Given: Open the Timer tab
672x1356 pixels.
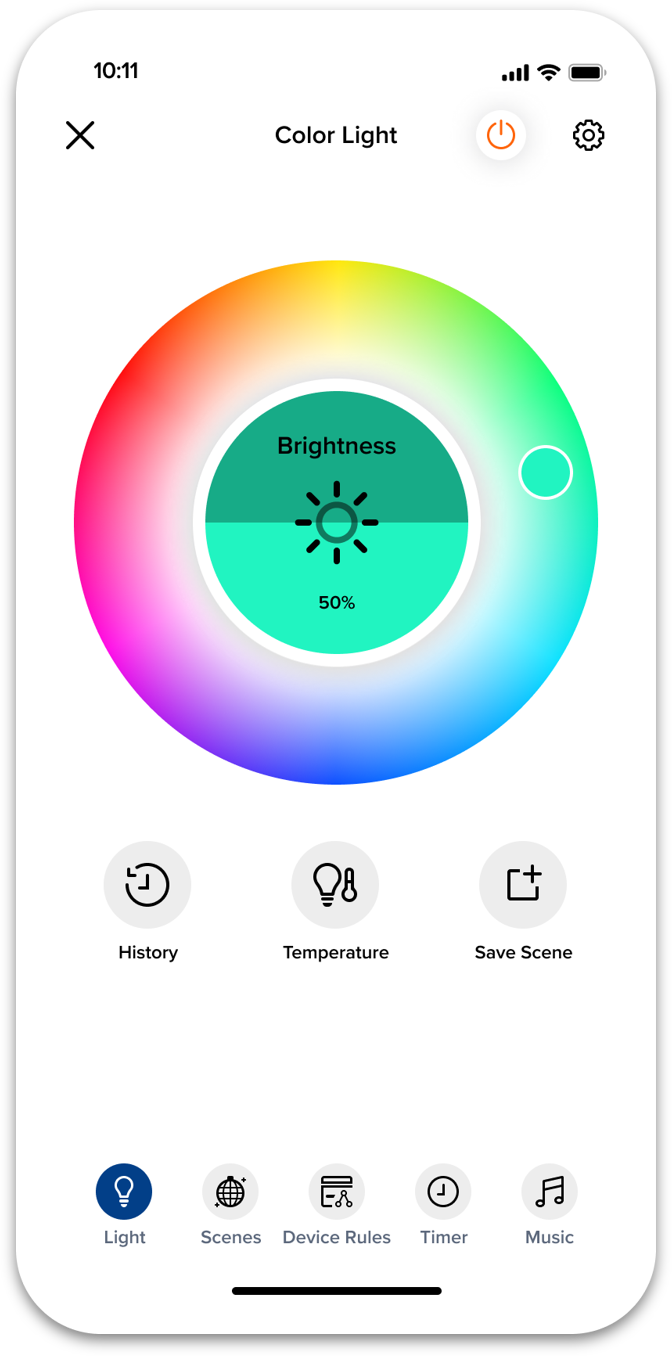Looking at the screenshot, I should [x=443, y=1192].
